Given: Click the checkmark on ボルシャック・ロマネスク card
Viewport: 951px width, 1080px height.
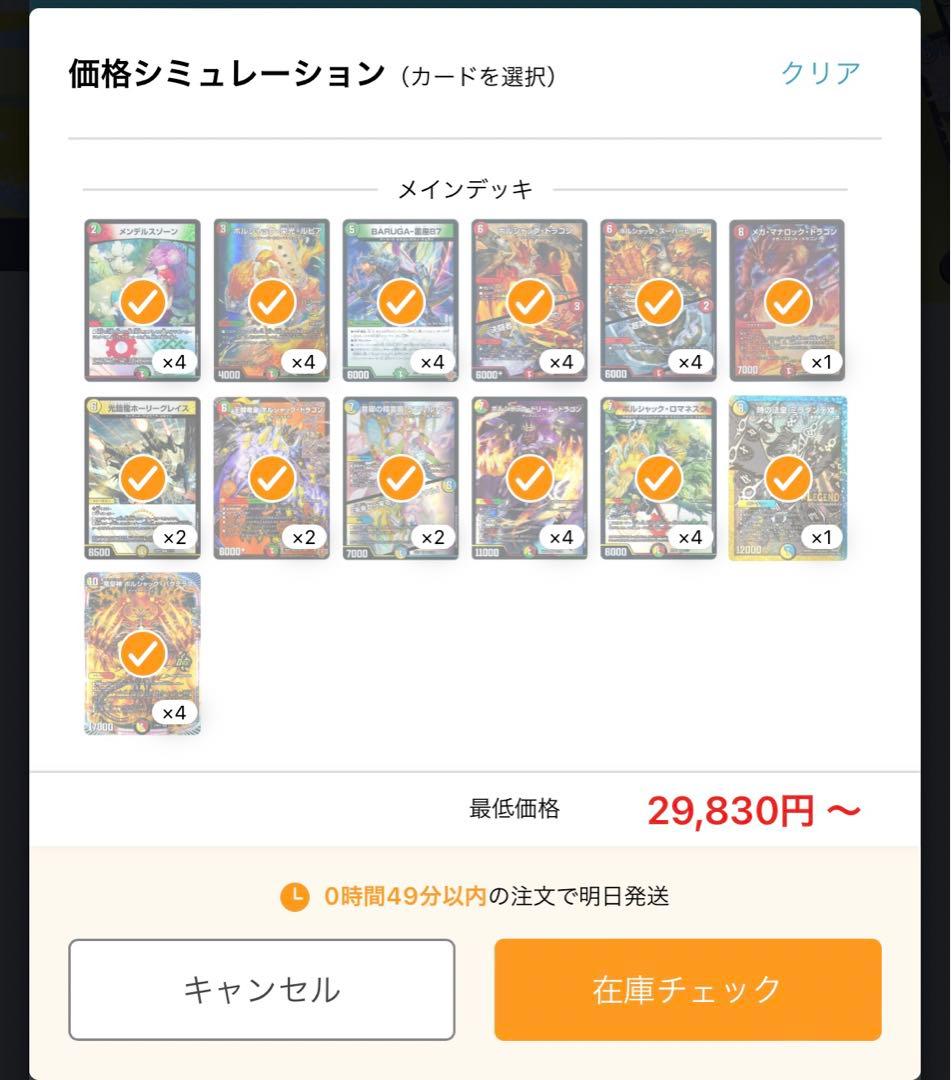Looking at the screenshot, I should point(657,476).
